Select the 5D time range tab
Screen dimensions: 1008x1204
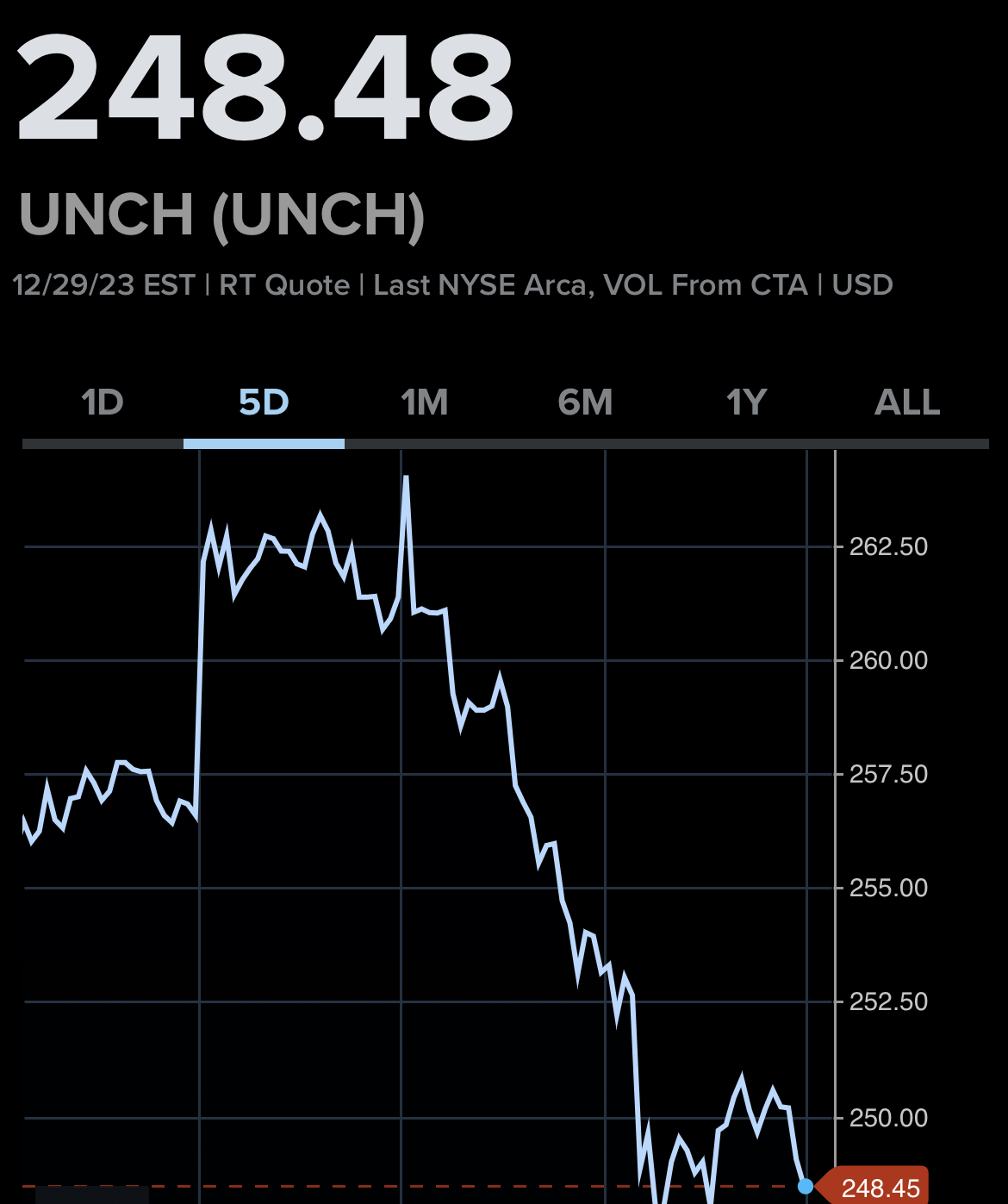tap(264, 402)
